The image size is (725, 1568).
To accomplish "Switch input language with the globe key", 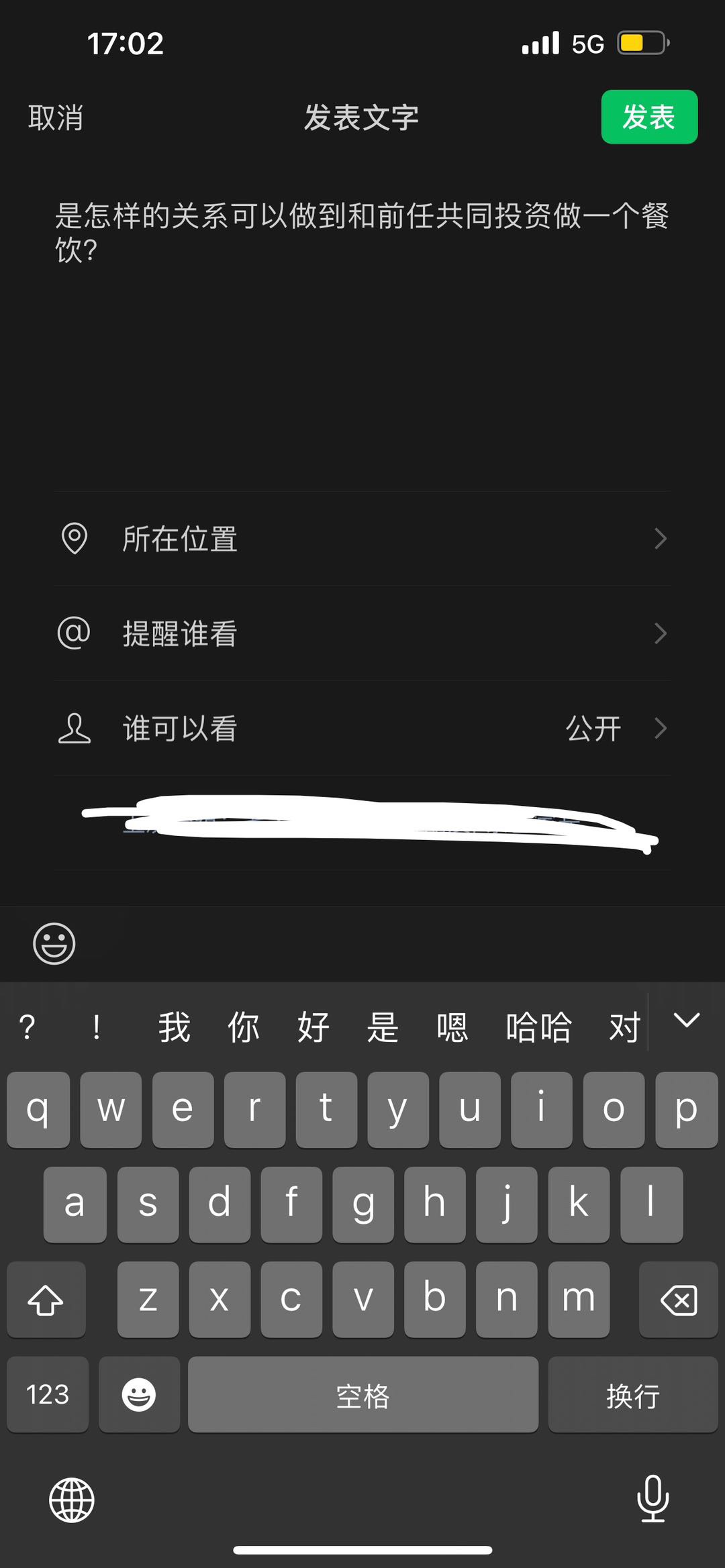I will click(72, 1500).
